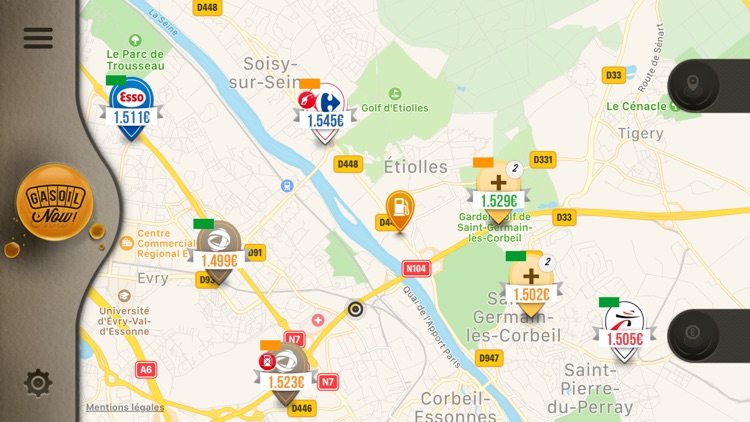Select the Esso station priced 1.511€

[131, 104]
